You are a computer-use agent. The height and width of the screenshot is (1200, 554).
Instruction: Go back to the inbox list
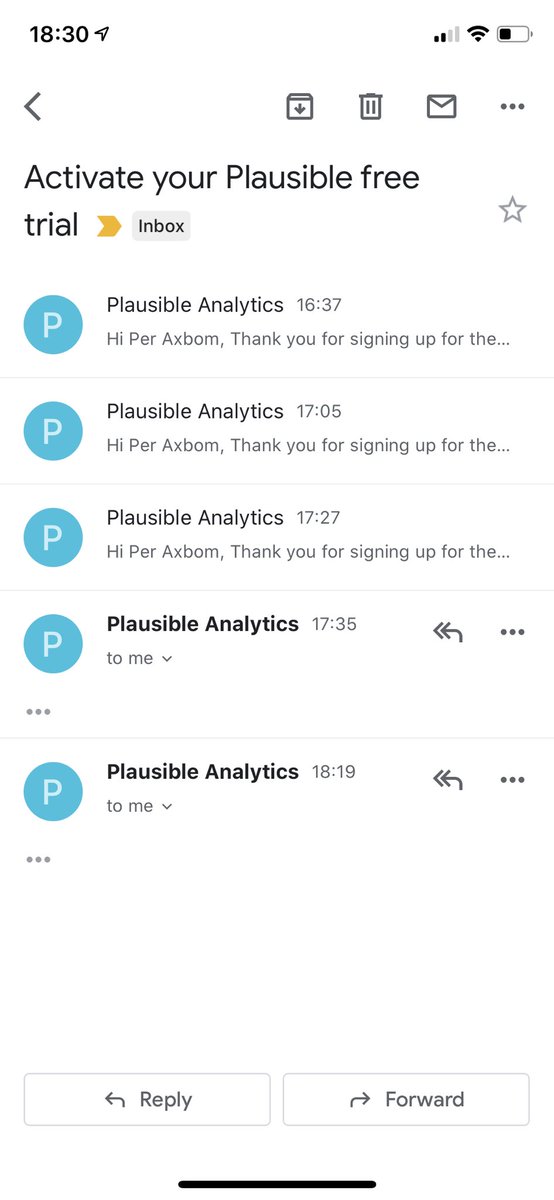tap(33, 106)
